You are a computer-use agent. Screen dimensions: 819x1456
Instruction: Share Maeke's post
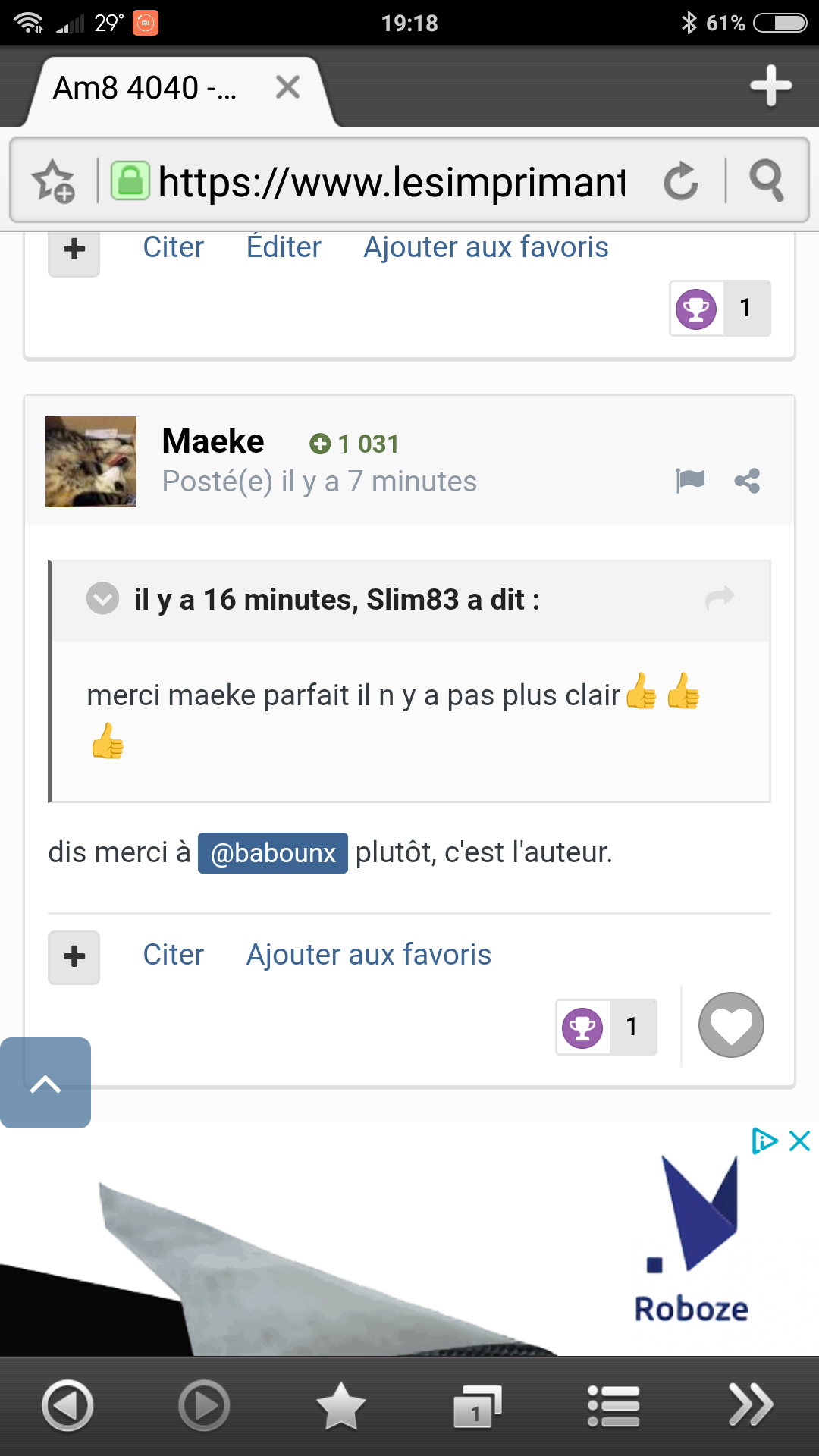point(747,480)
